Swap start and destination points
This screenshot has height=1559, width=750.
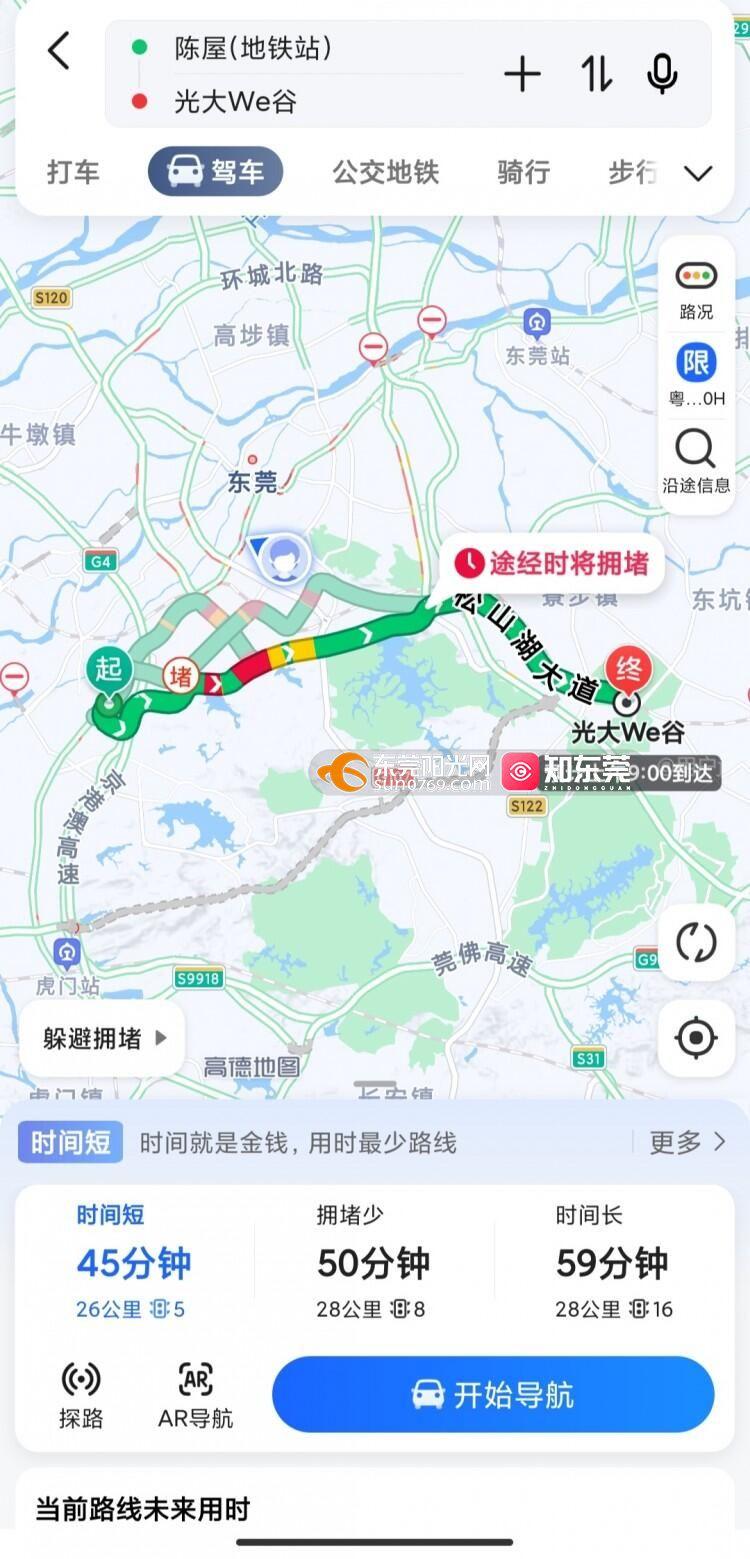[x=596, y=75]
